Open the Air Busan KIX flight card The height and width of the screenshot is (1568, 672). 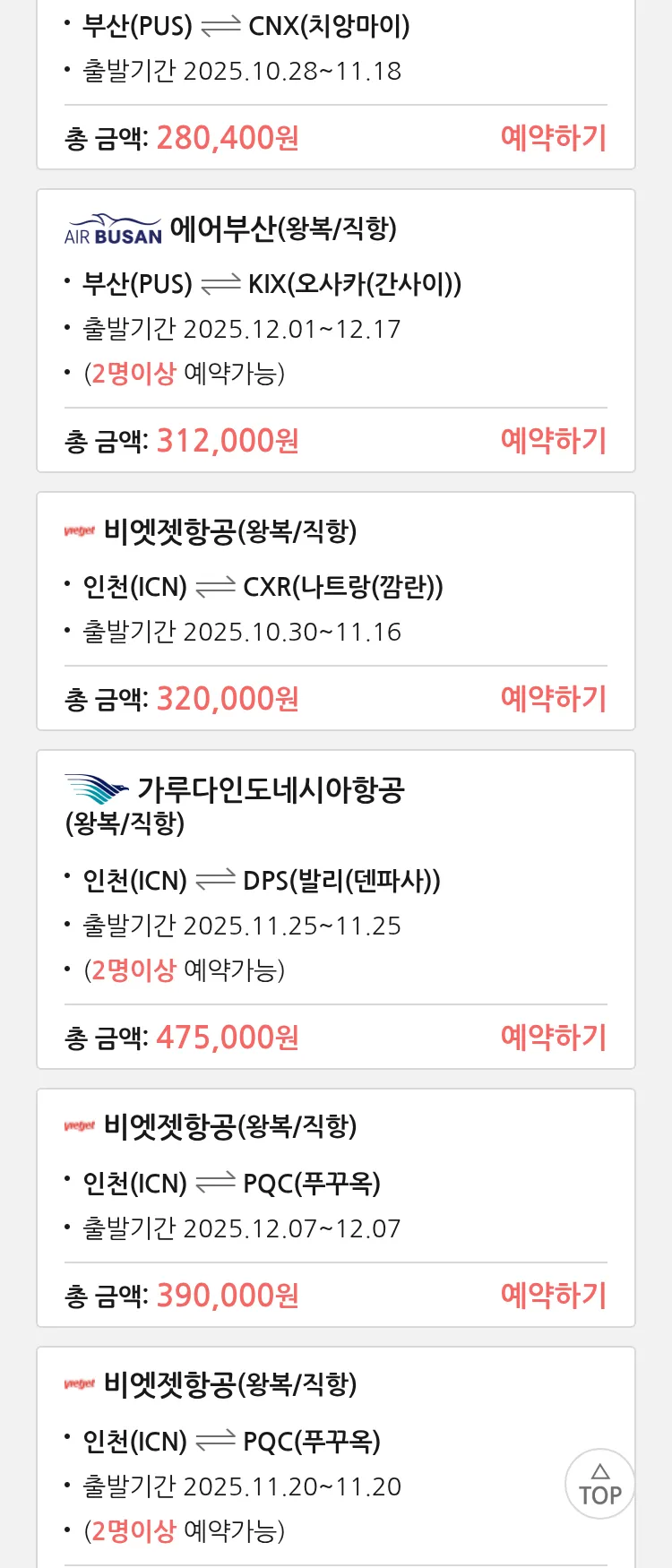click(x=335, y=305)
